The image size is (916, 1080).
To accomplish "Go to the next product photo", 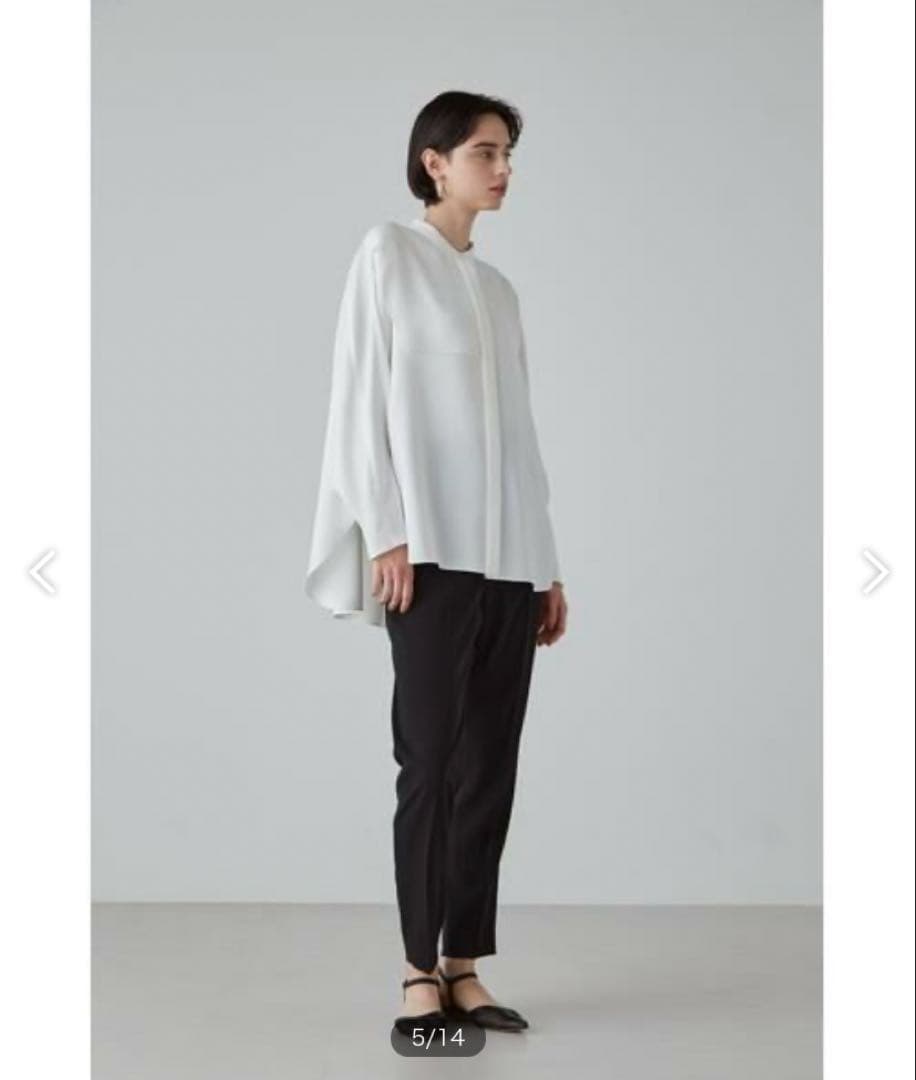I will pyautogui.click(x=875, y=572).
